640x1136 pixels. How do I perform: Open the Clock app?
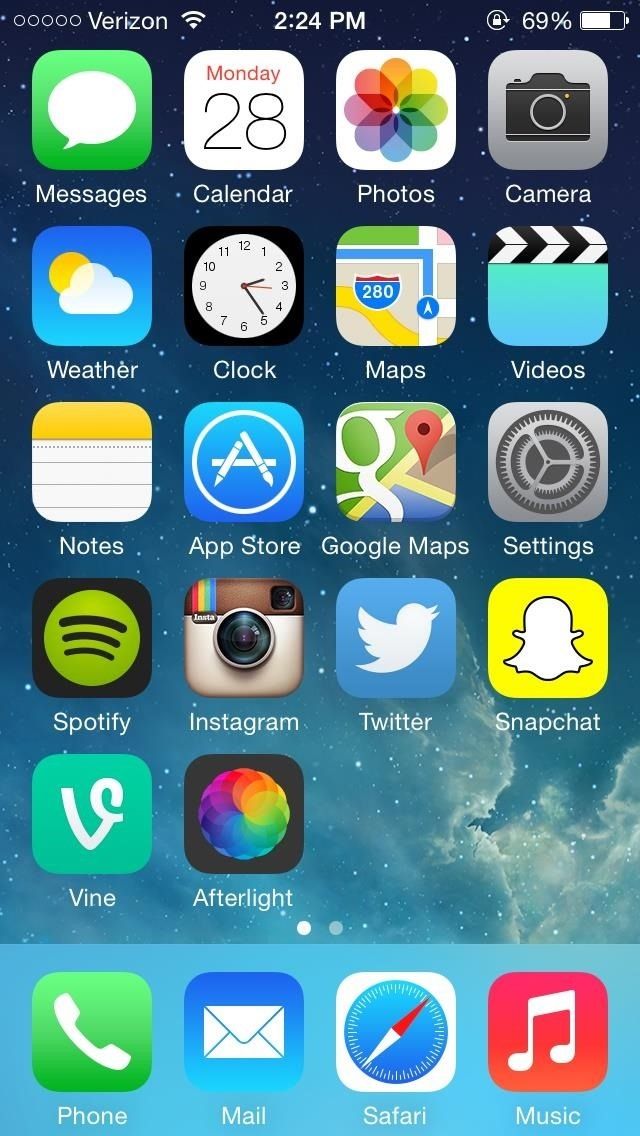click(244, 286)
